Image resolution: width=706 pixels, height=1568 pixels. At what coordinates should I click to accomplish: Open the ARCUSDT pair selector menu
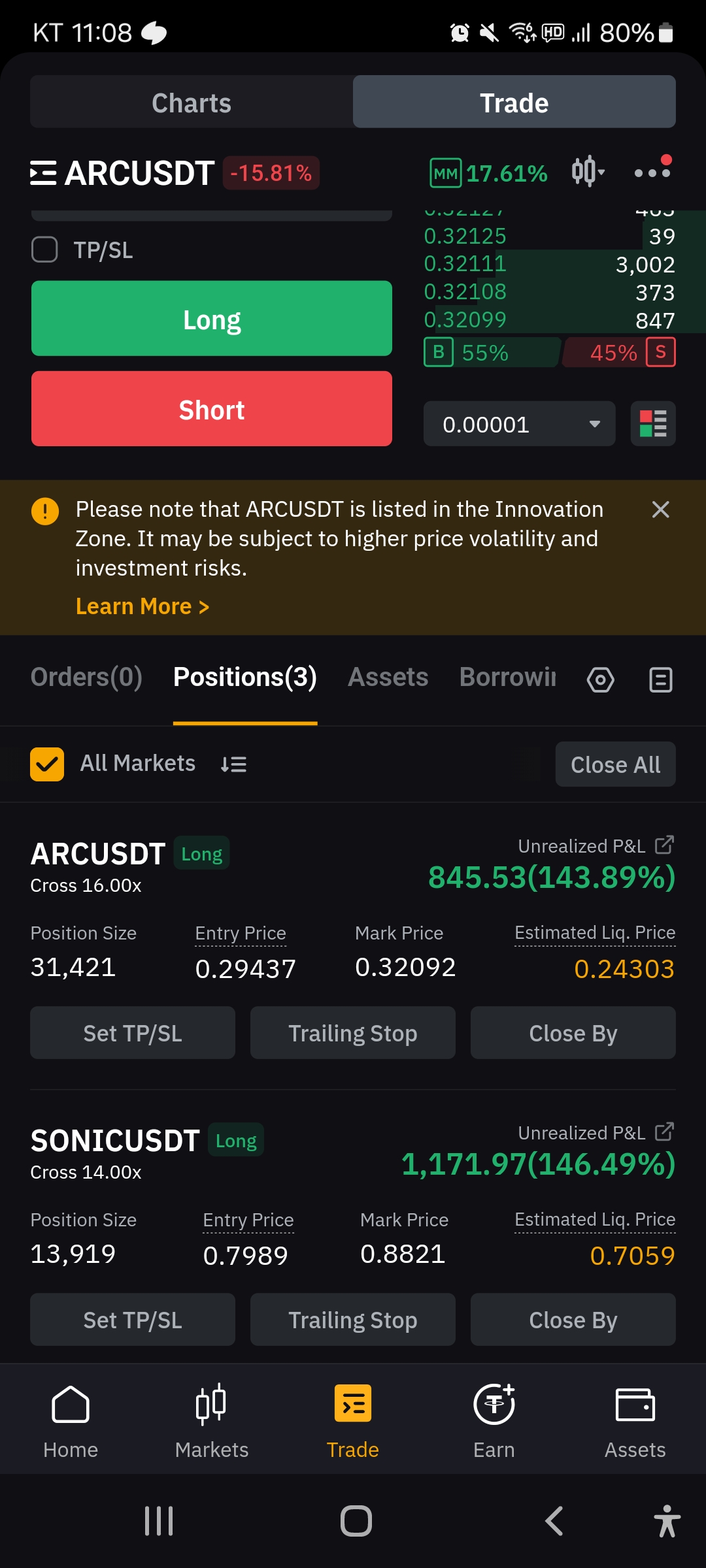click(x=122, y=173)
